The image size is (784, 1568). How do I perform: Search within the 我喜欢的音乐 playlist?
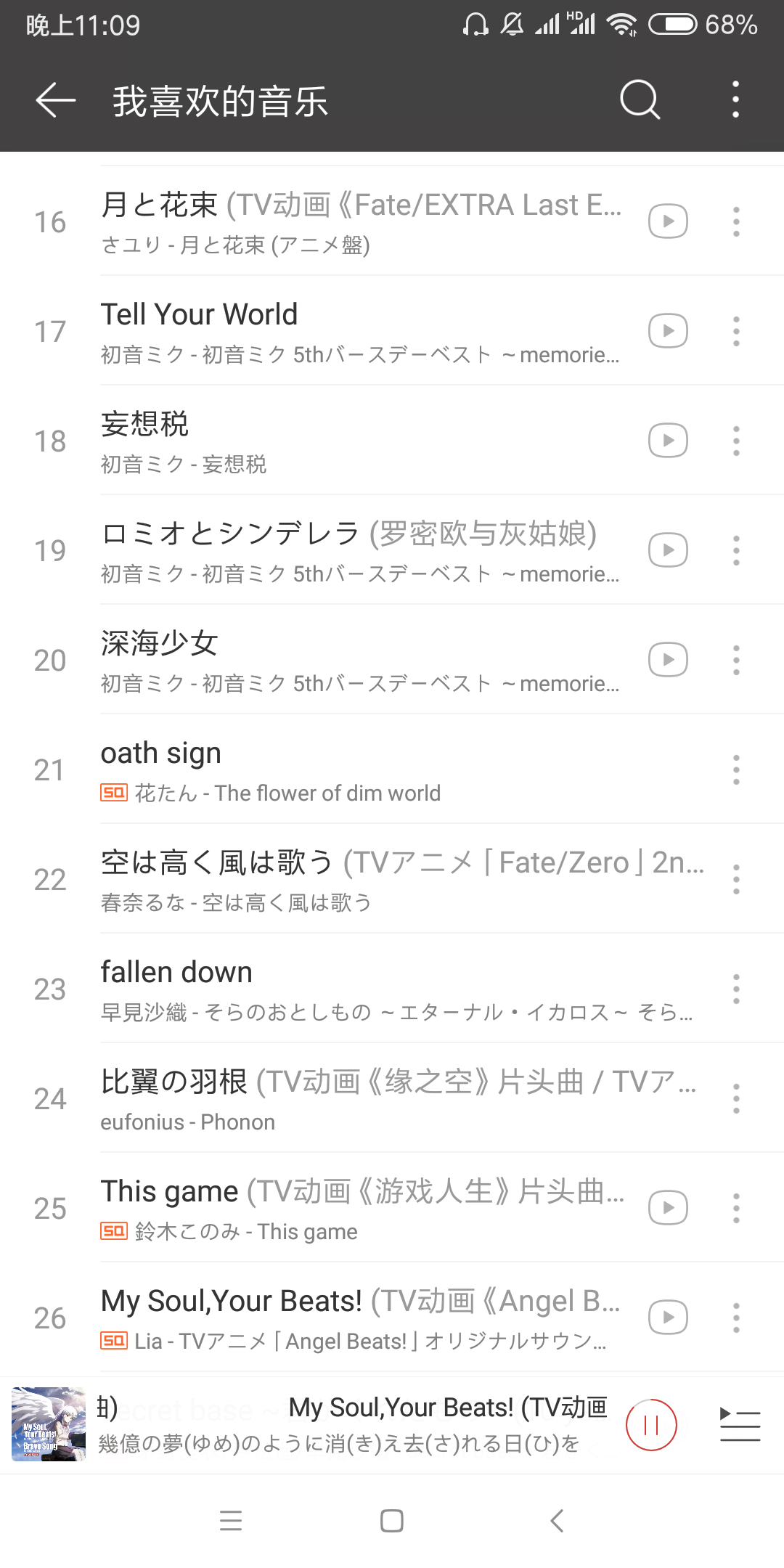640,99
